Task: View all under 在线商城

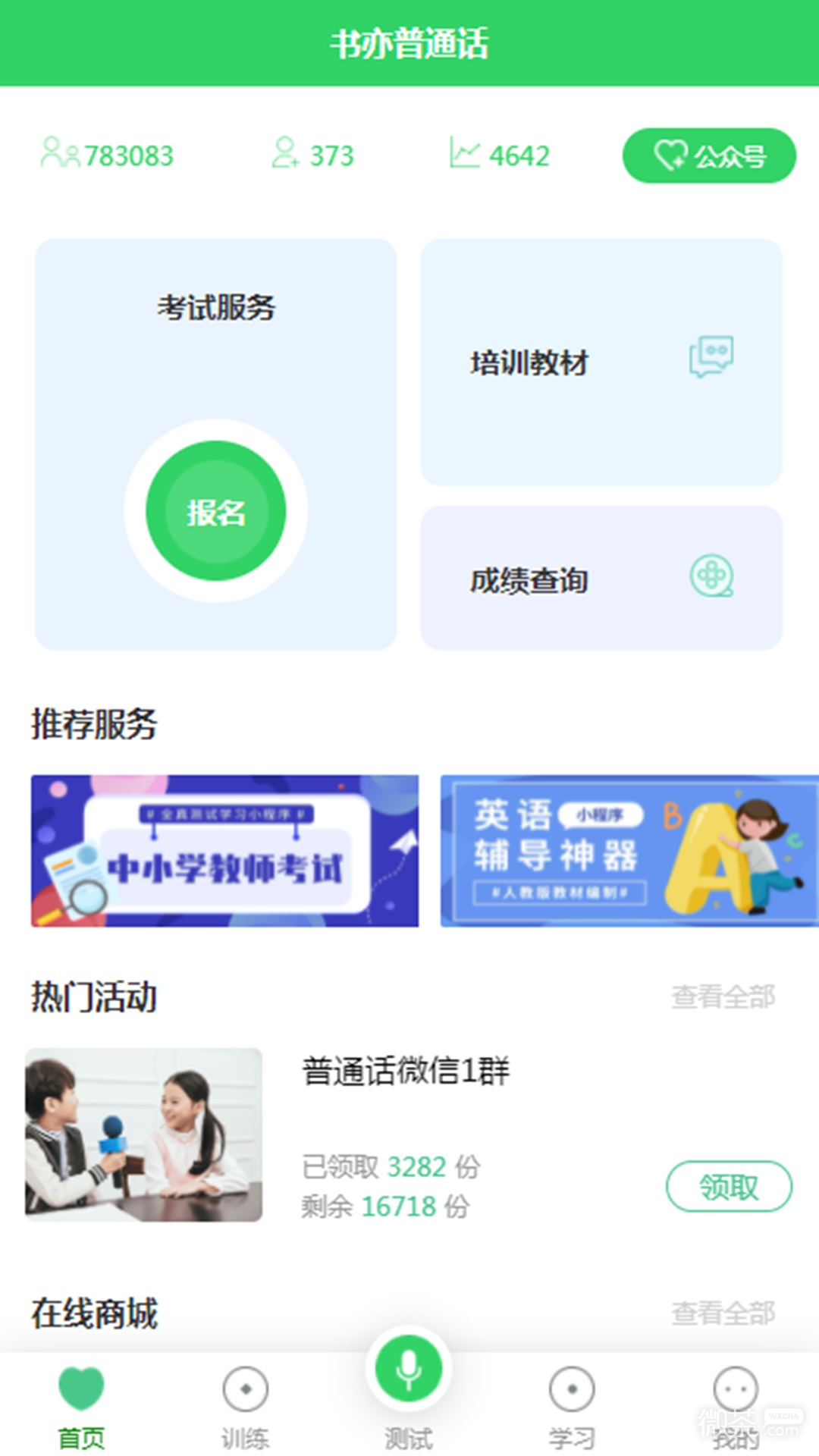Action: click(723, 1313)
